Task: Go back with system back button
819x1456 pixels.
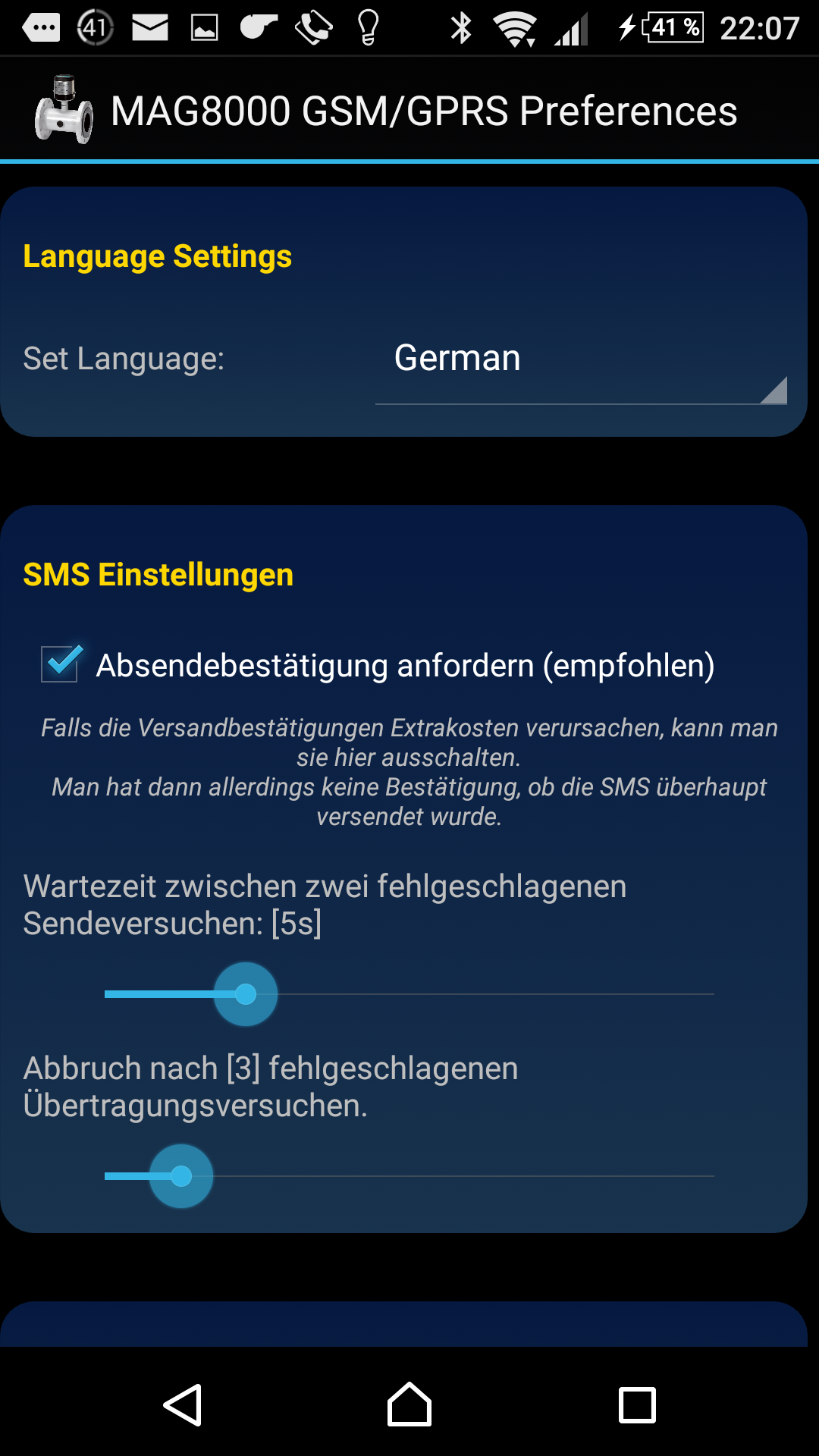Action: pos(183,1405)
